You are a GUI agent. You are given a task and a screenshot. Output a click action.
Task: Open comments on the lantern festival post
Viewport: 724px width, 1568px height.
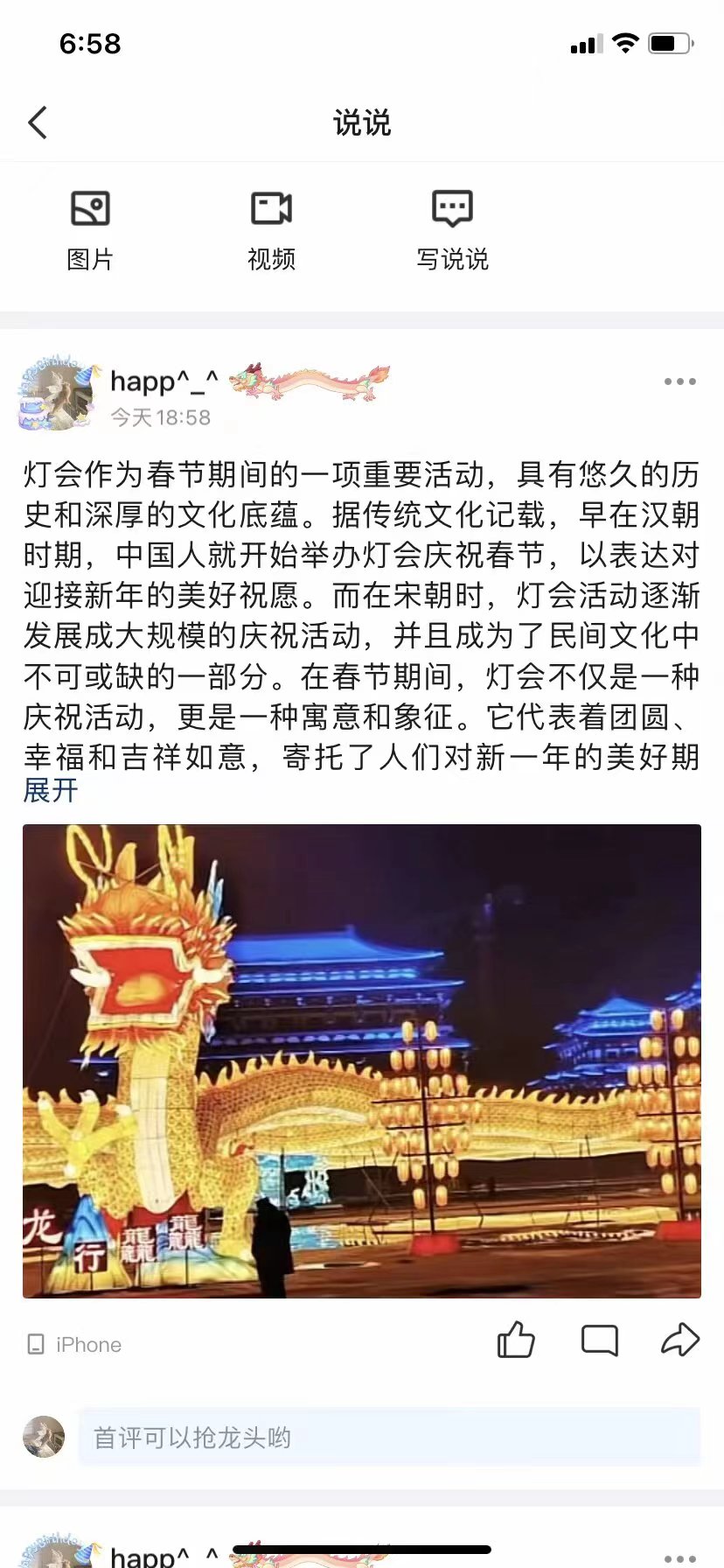[600, 1340]
